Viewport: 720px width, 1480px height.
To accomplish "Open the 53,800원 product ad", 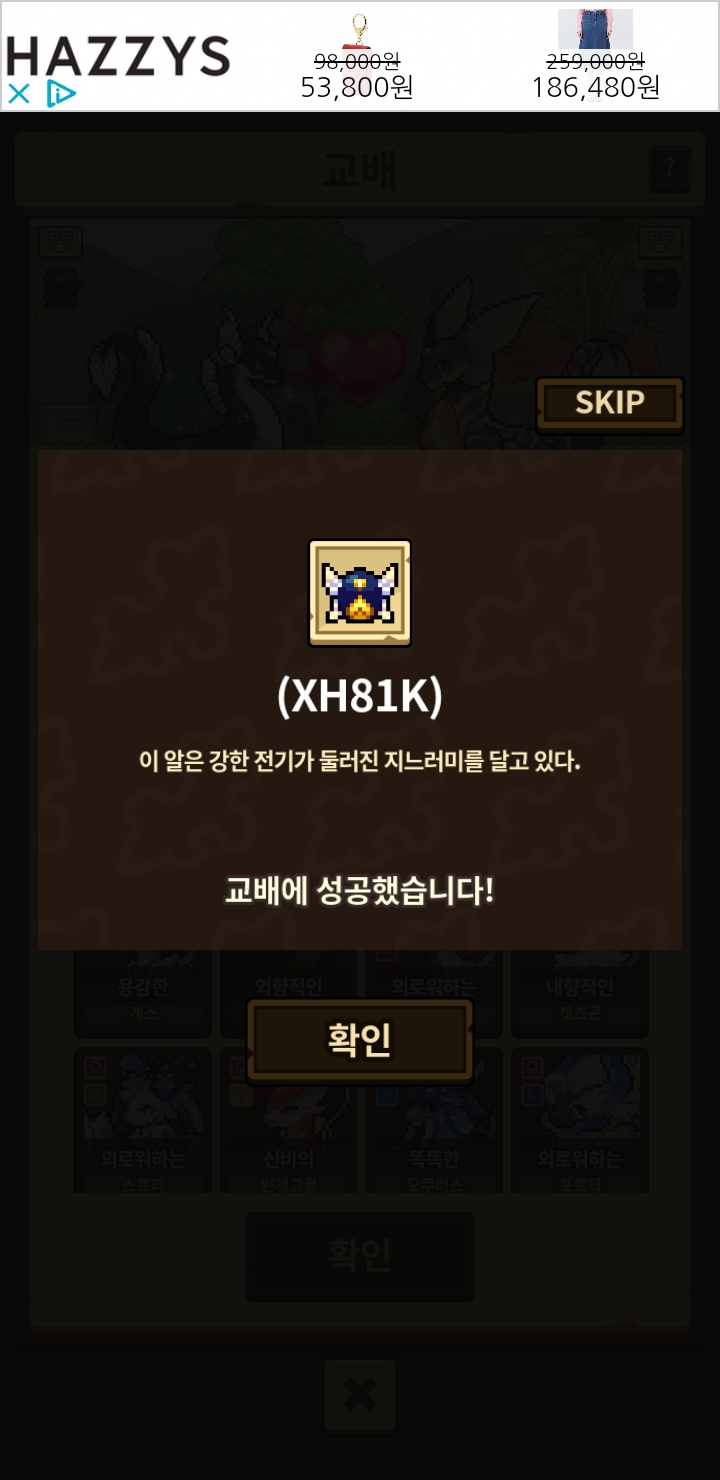I will (x=357, y=57).
